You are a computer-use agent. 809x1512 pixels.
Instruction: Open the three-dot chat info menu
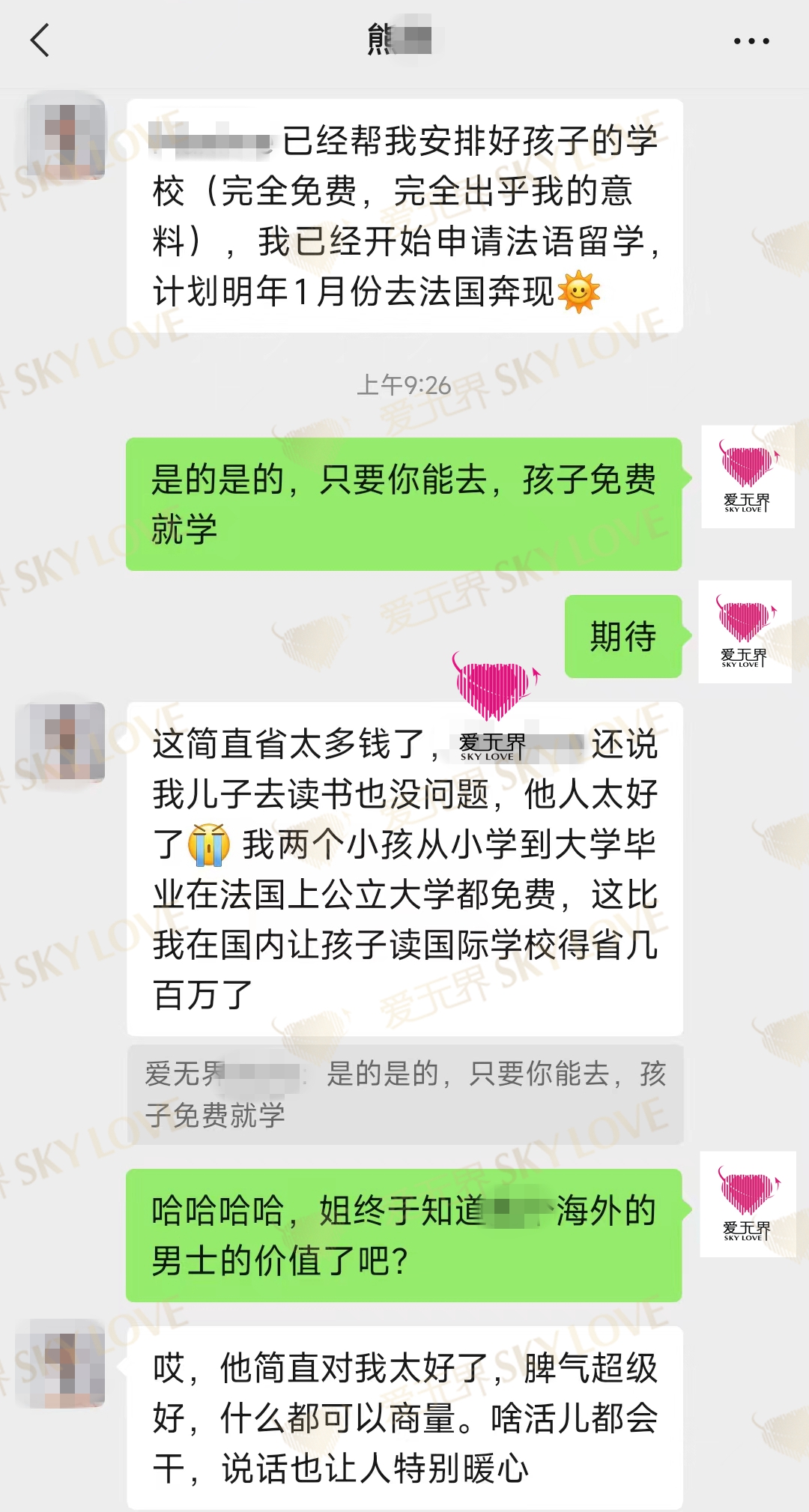[751, 41]
